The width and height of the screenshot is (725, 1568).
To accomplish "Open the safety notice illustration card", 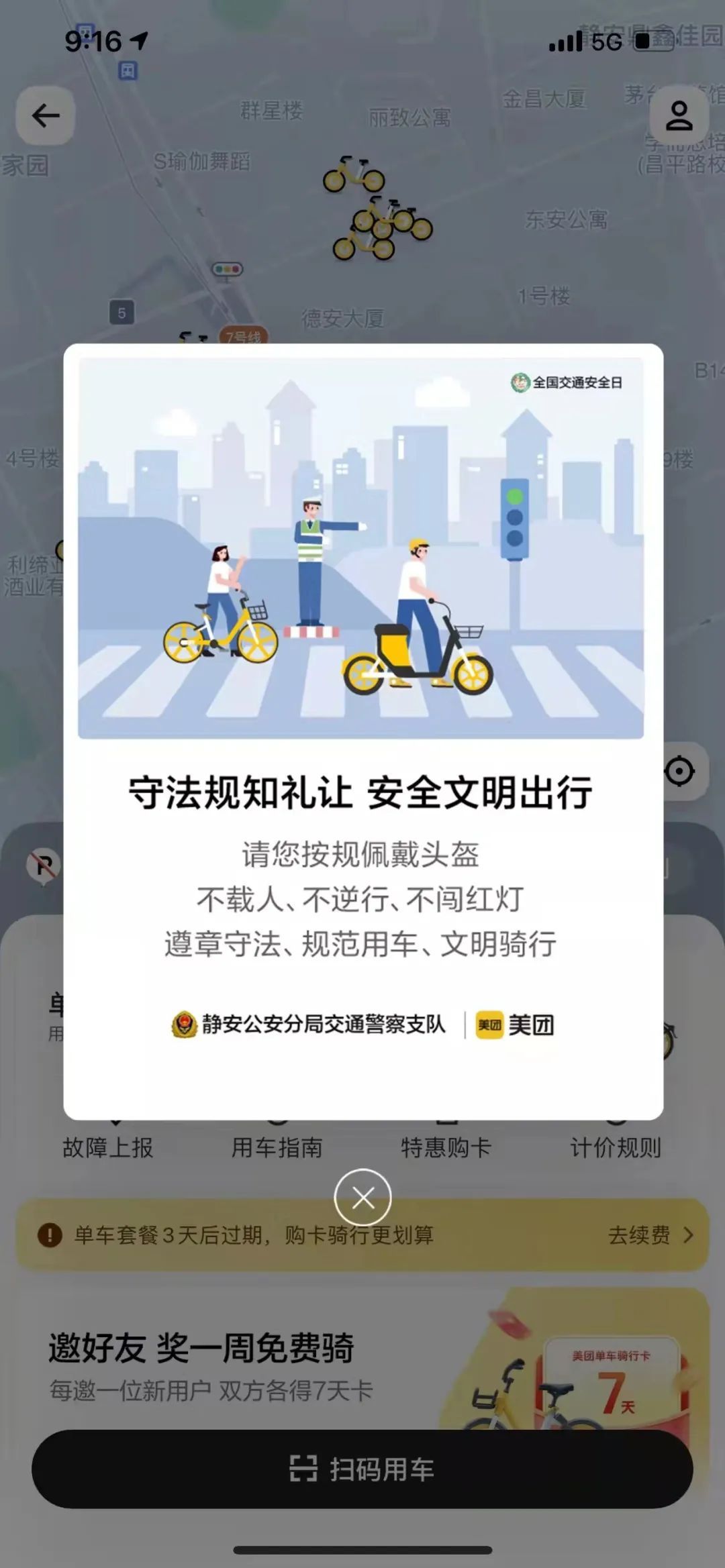I will (x=361, y=548).
